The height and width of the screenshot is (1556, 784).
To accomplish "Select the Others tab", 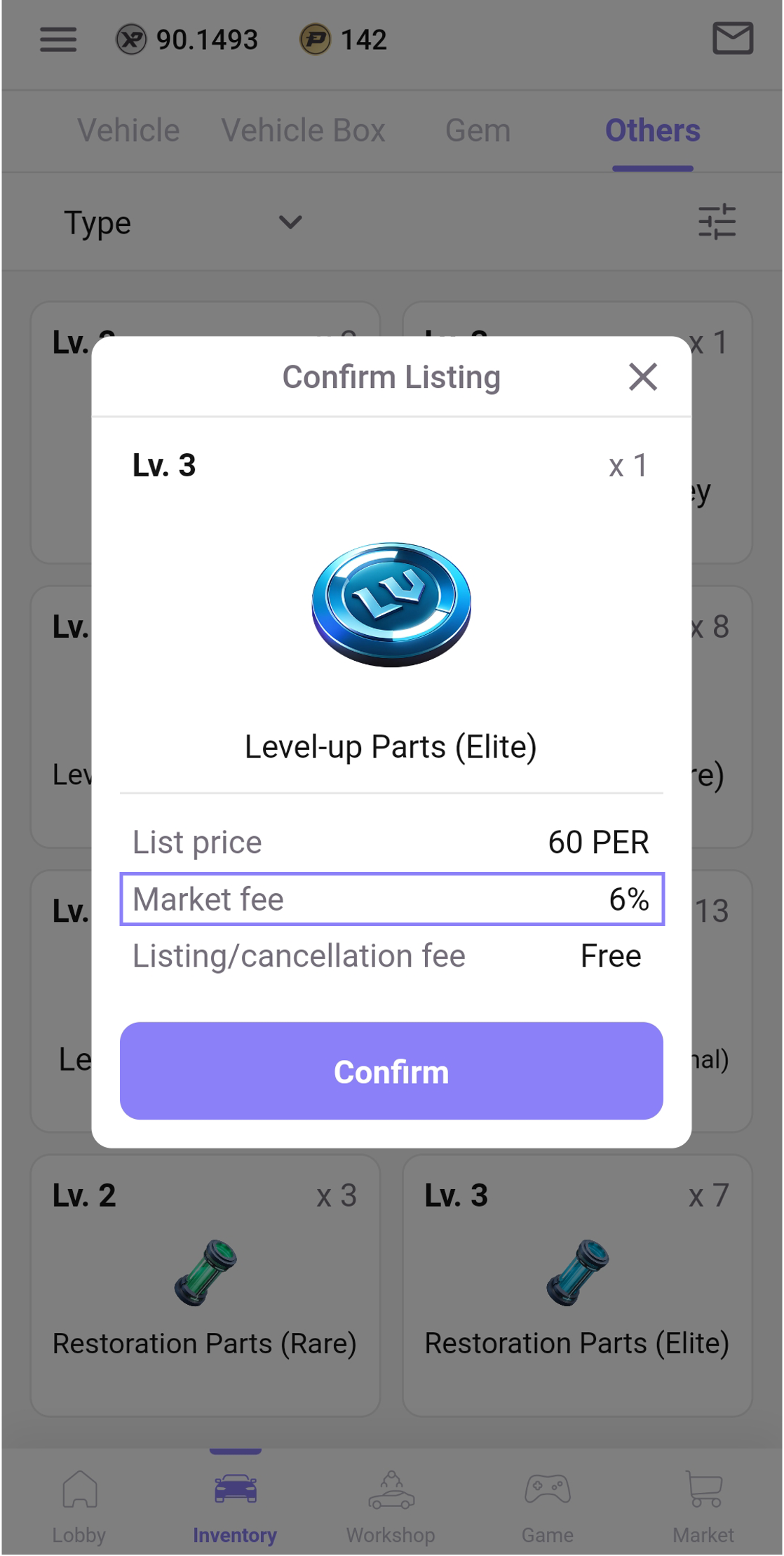I will tap(652, 130).
